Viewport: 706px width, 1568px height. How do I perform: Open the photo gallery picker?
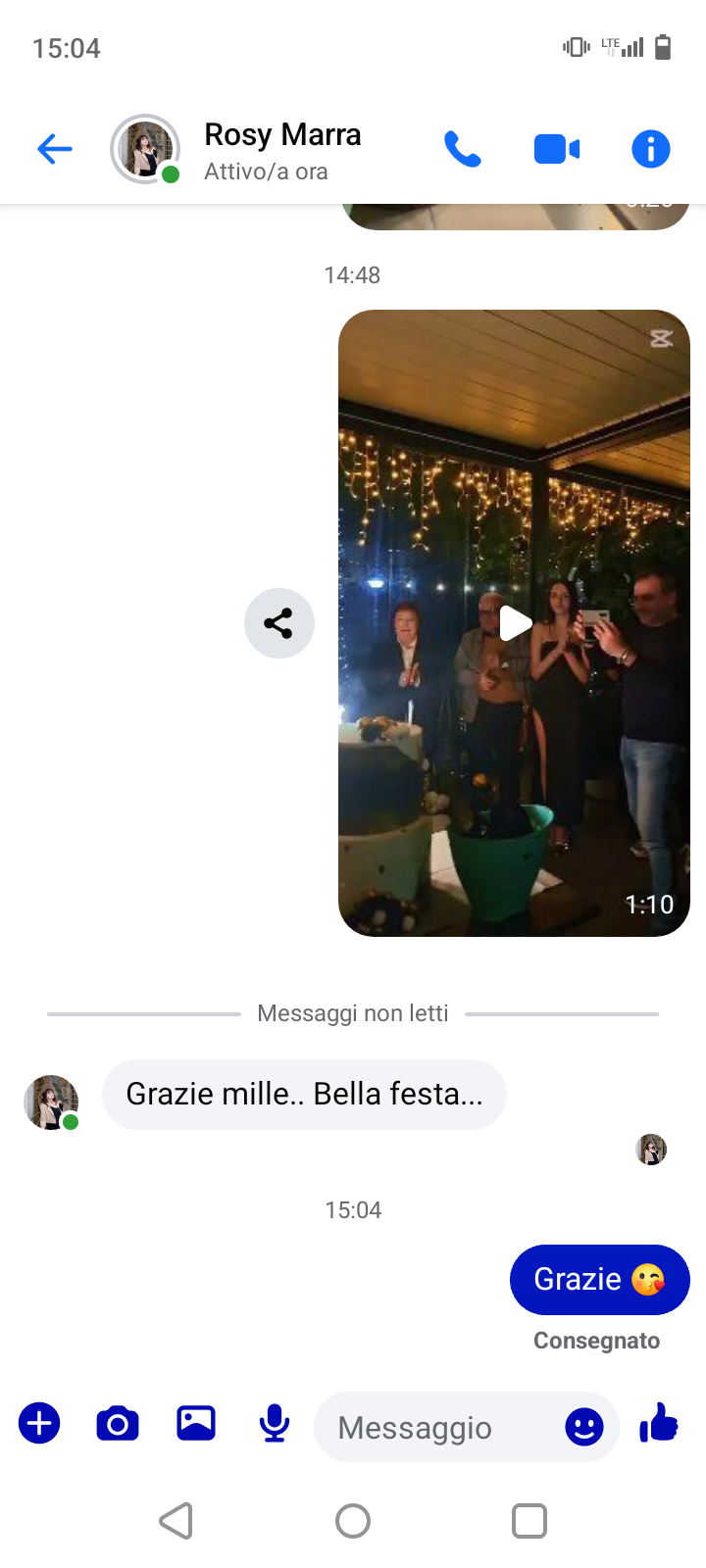pos(196,1423)
